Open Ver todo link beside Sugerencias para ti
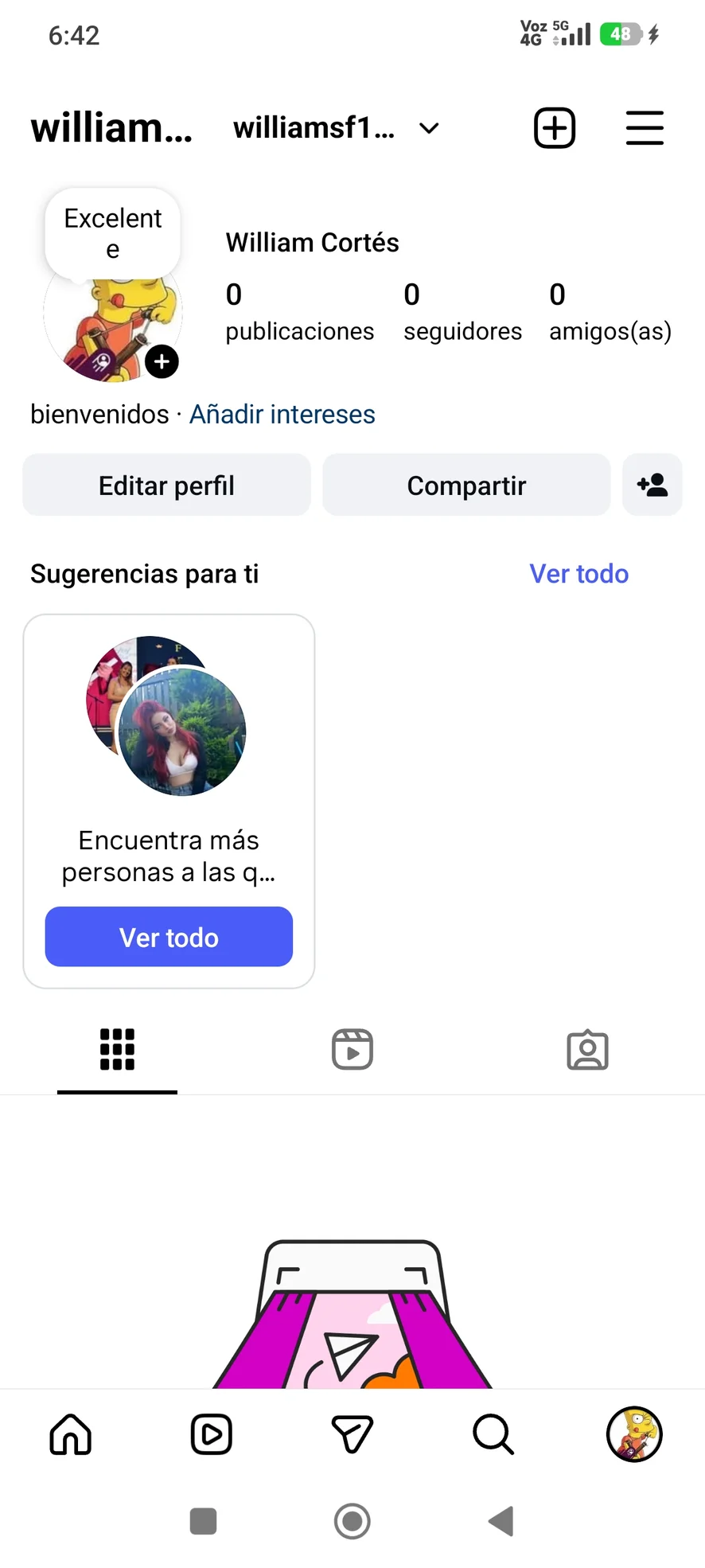The image size is (705, 1568). (x=578, y=574)
